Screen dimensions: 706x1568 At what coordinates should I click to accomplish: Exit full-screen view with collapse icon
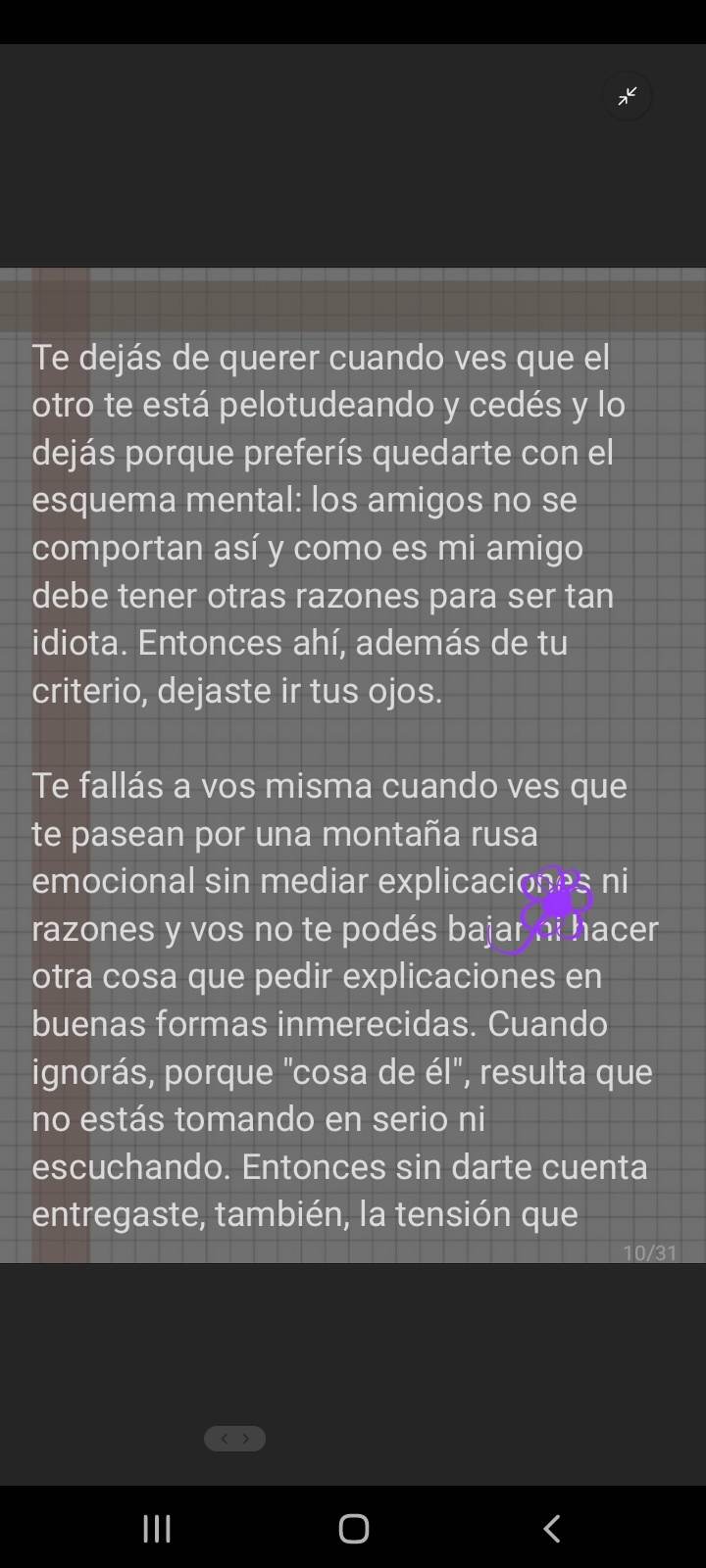pos(628,96)
